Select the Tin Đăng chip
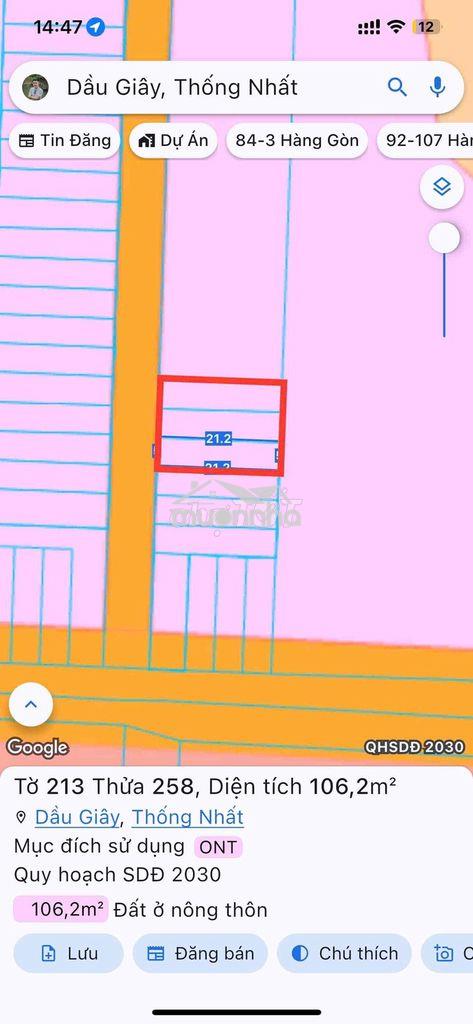This screenshot has height=1024, width=473. [64, 140]
